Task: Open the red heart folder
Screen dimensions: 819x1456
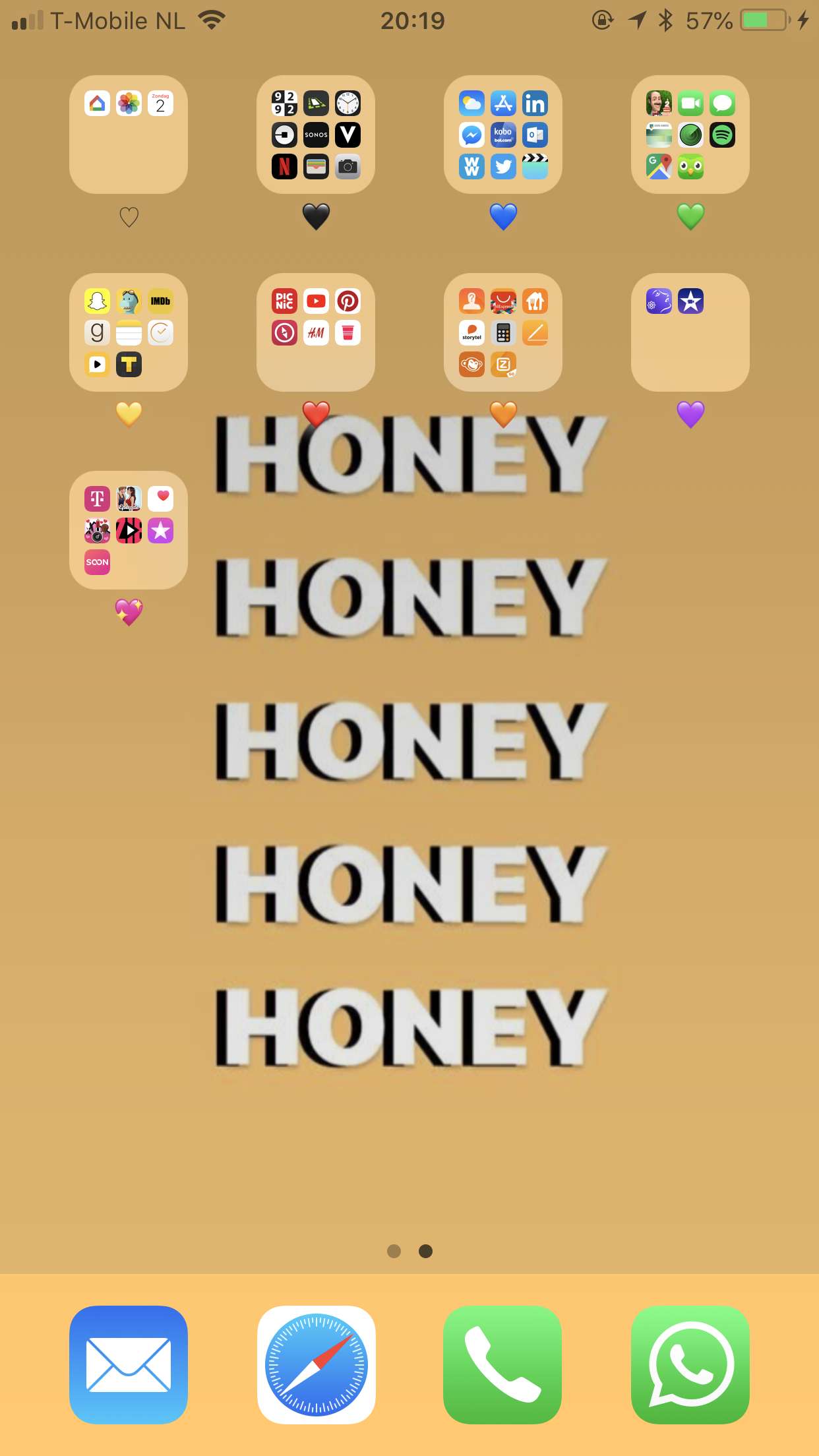Action: coord(316,332)
